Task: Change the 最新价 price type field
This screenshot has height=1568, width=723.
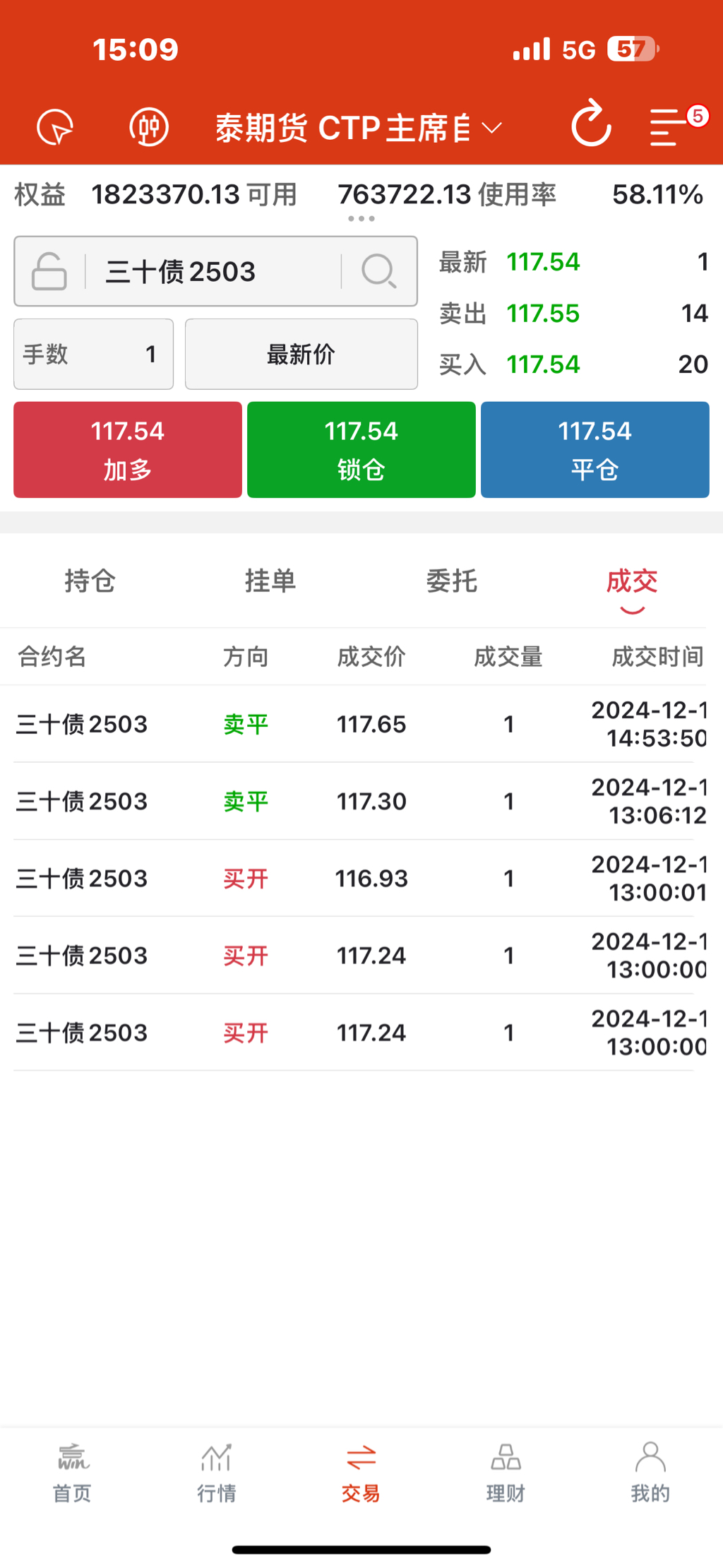Action: click(x=301, y=354)
